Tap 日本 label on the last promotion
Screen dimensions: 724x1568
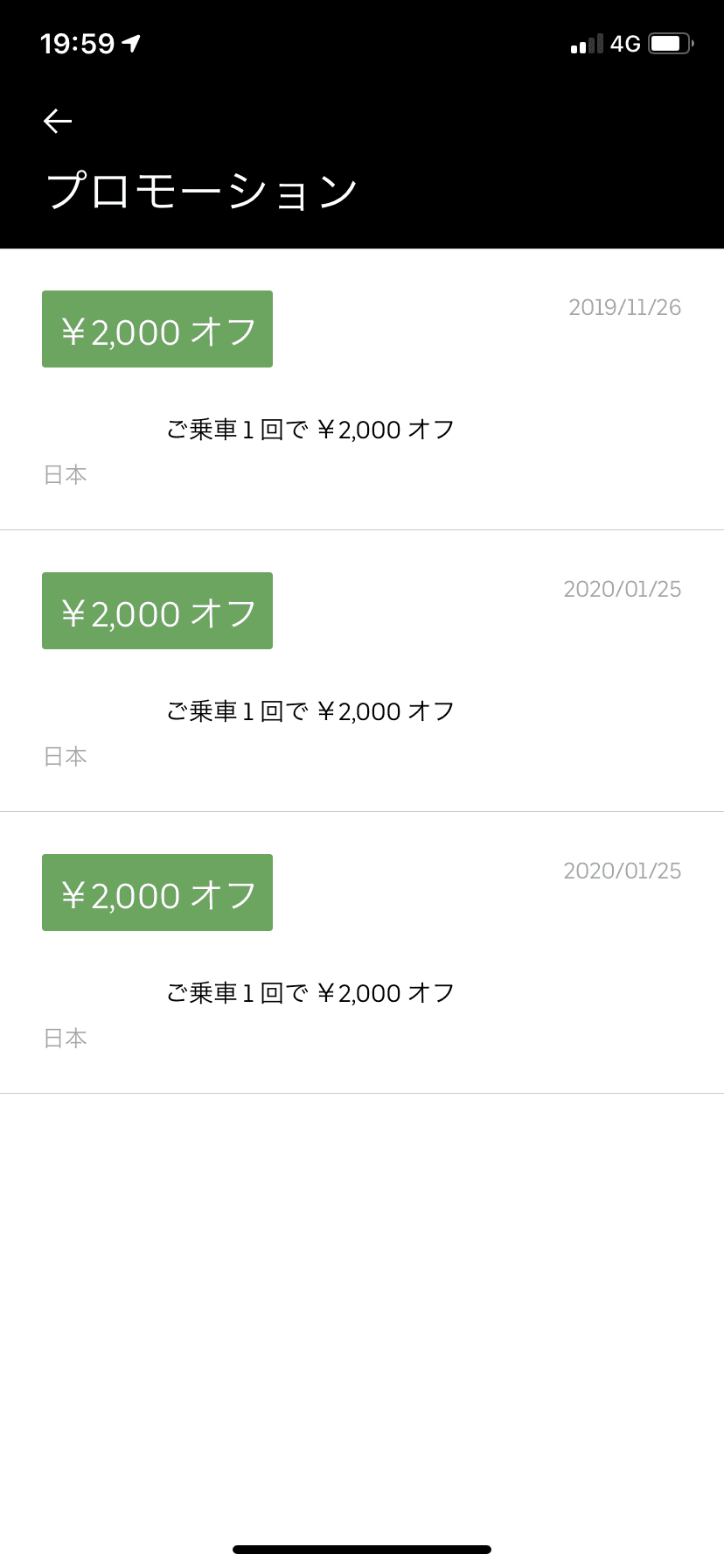click(65, 1038)
